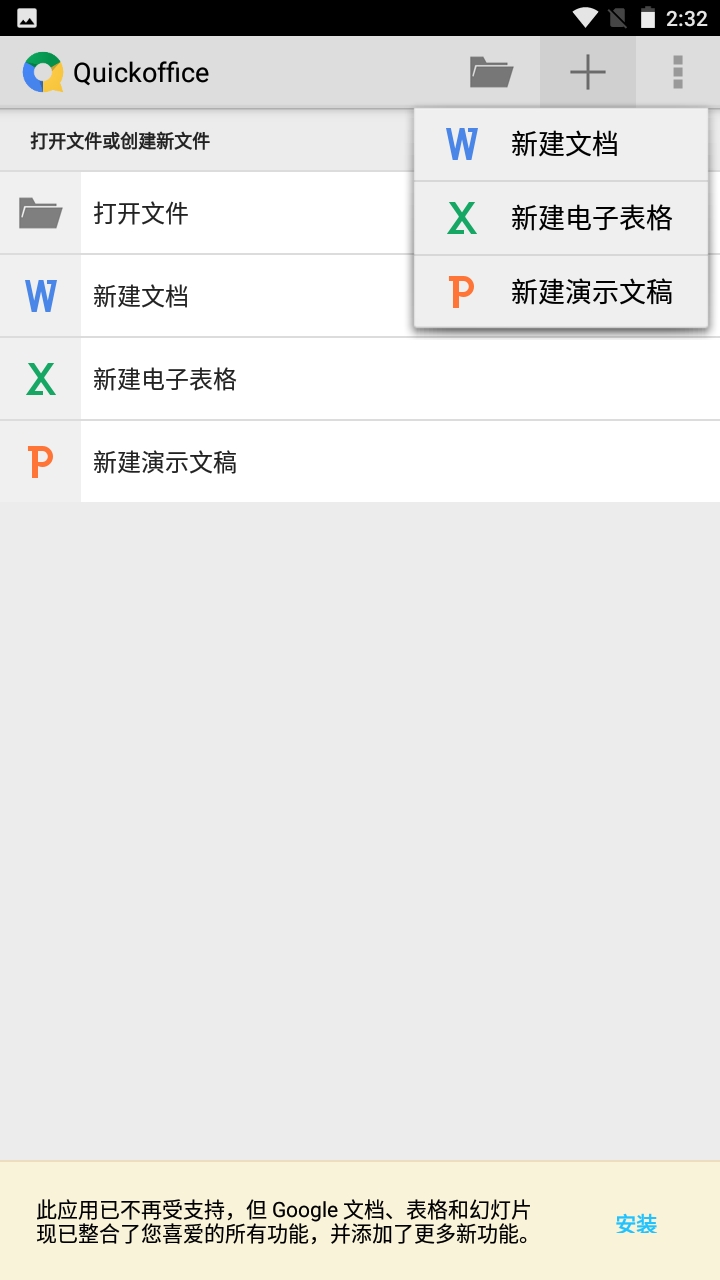Click the open folder toolbar icon
The image size is (720, 1280).
(489, 71)
